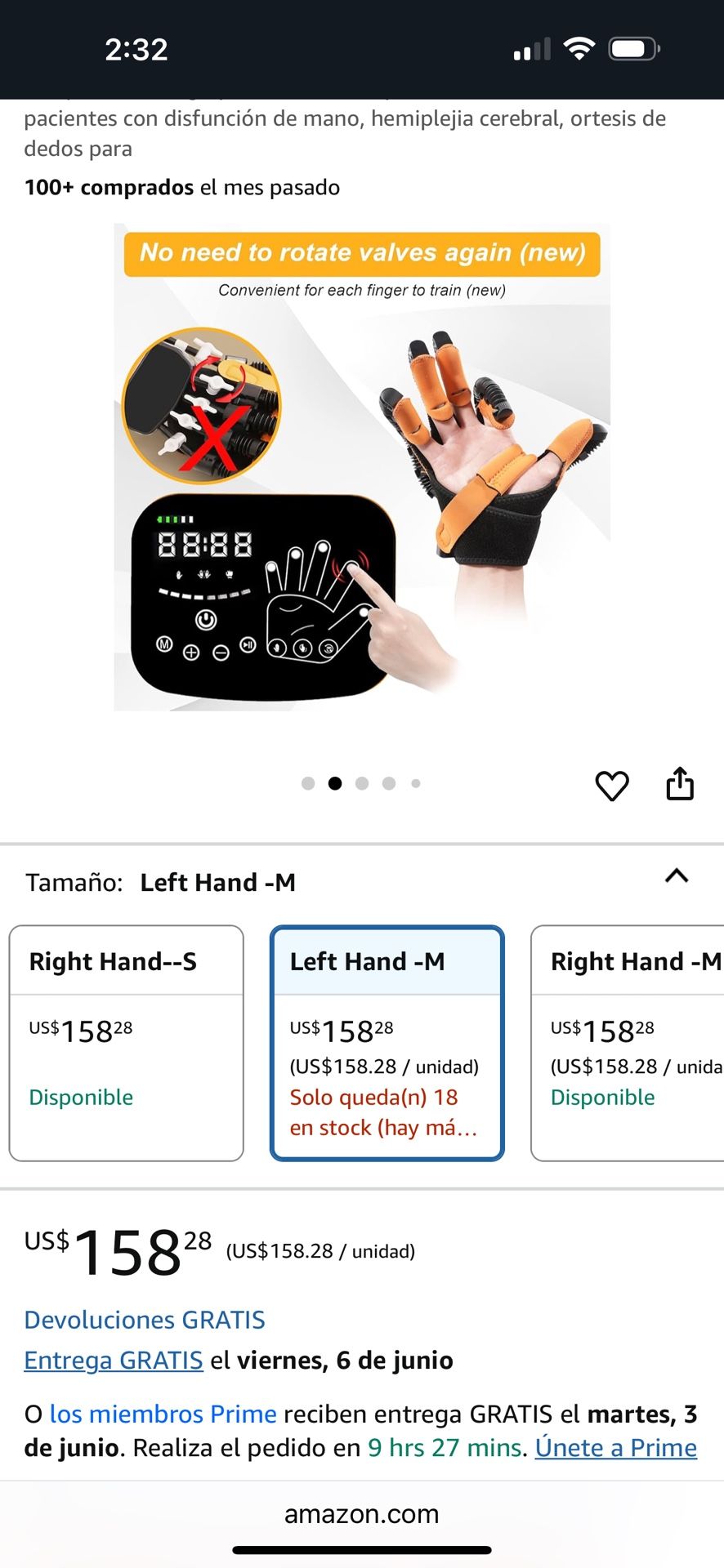The width and height of the screenshot is (724, 1568).
Task: Add product to wishlist with heart icon
Action: click(611, 786)
